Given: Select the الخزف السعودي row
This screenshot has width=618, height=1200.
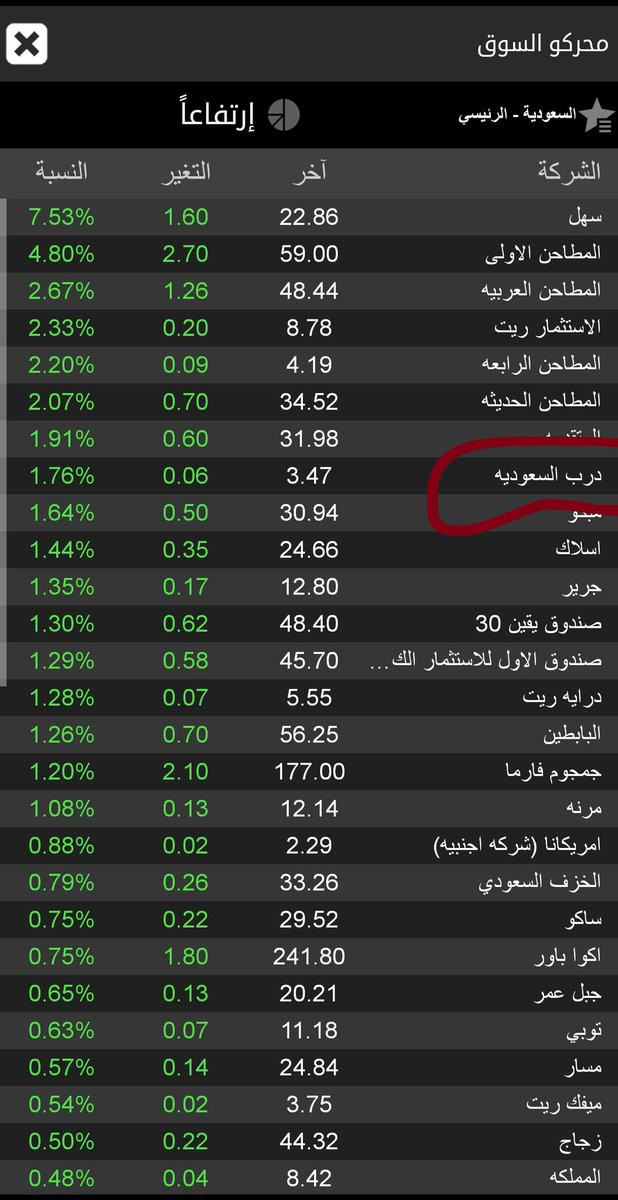Looking at the screenshot, I should click(x=309, y=883).
